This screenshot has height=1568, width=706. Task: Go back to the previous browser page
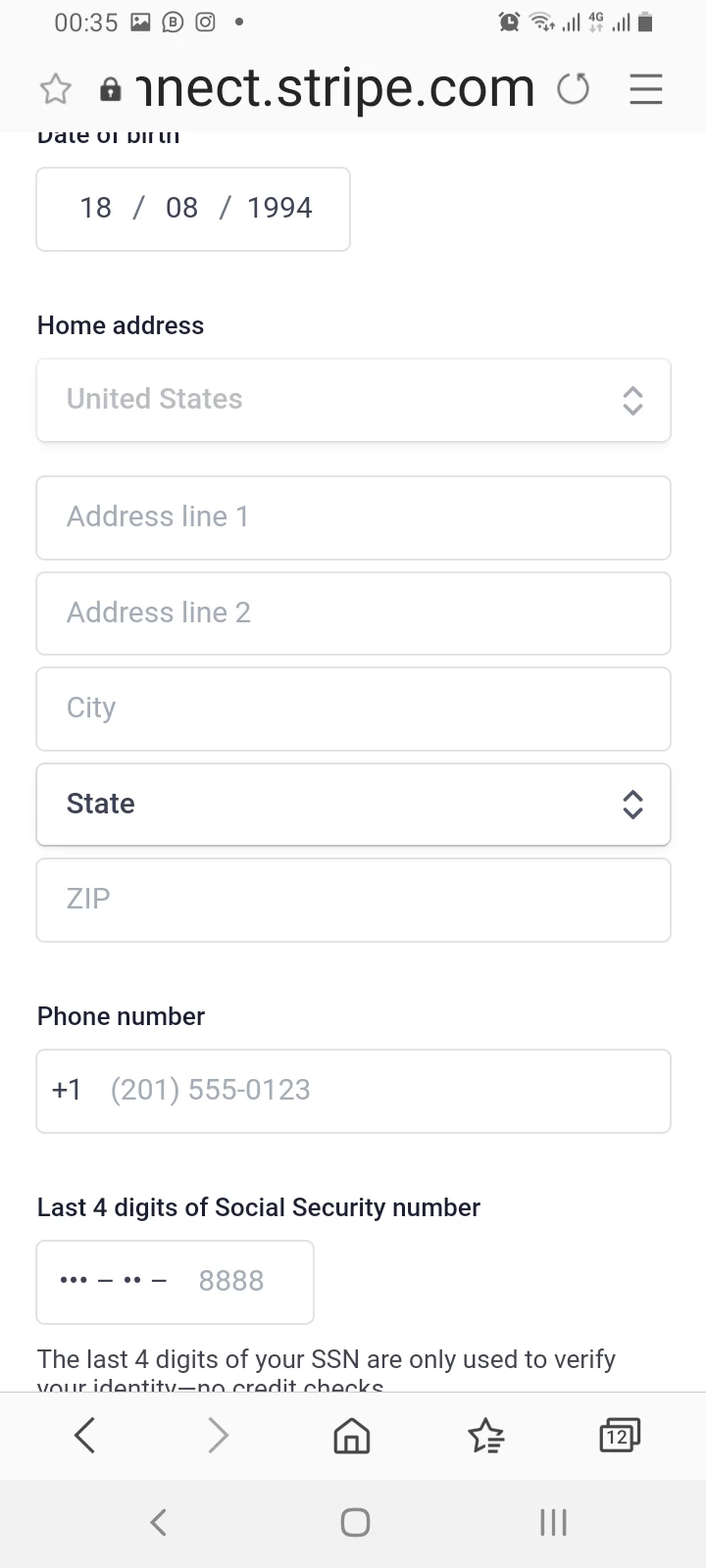pyautogui.click(x=85, y=1437)
